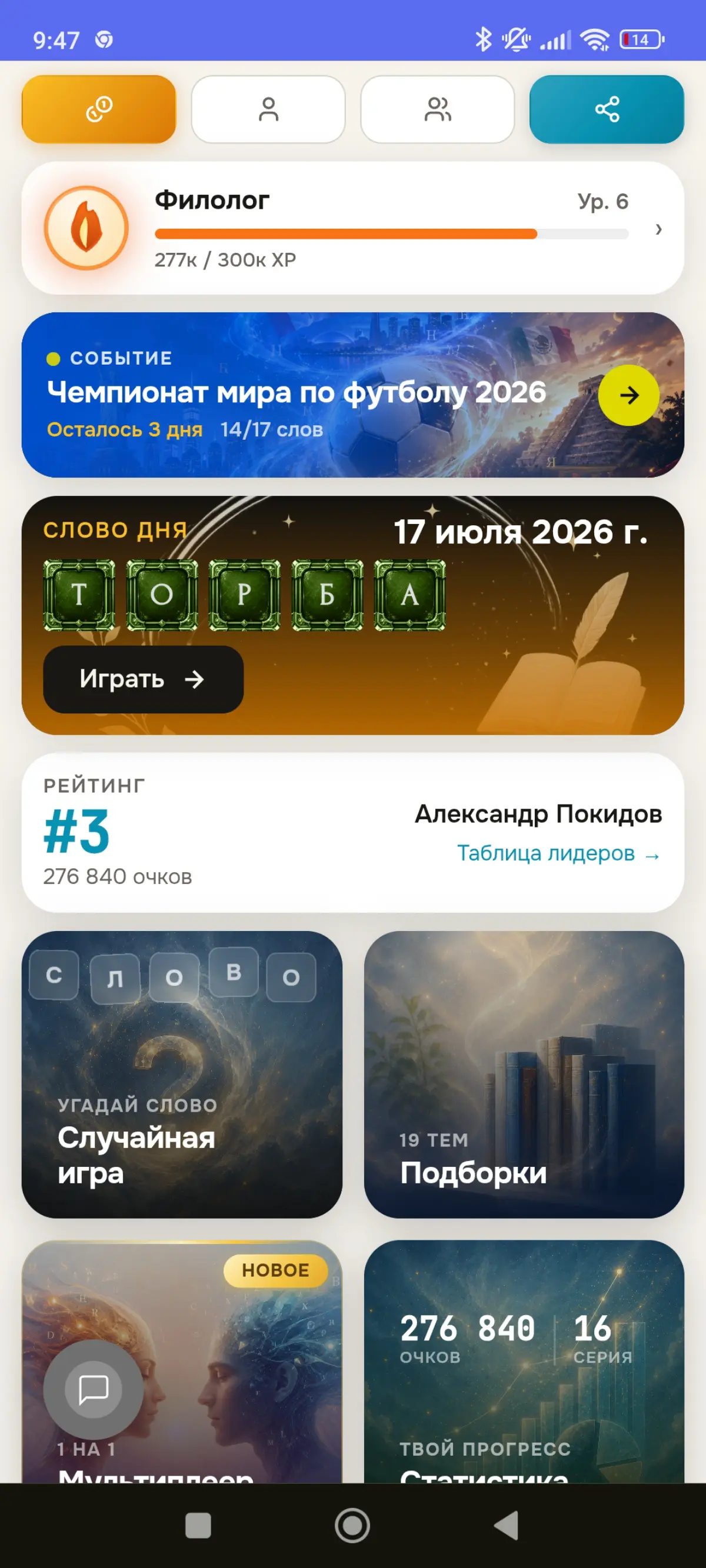Screen dimensions: 706x1568
Task: Open the Филолог level progress card
Action: (352, 228)
